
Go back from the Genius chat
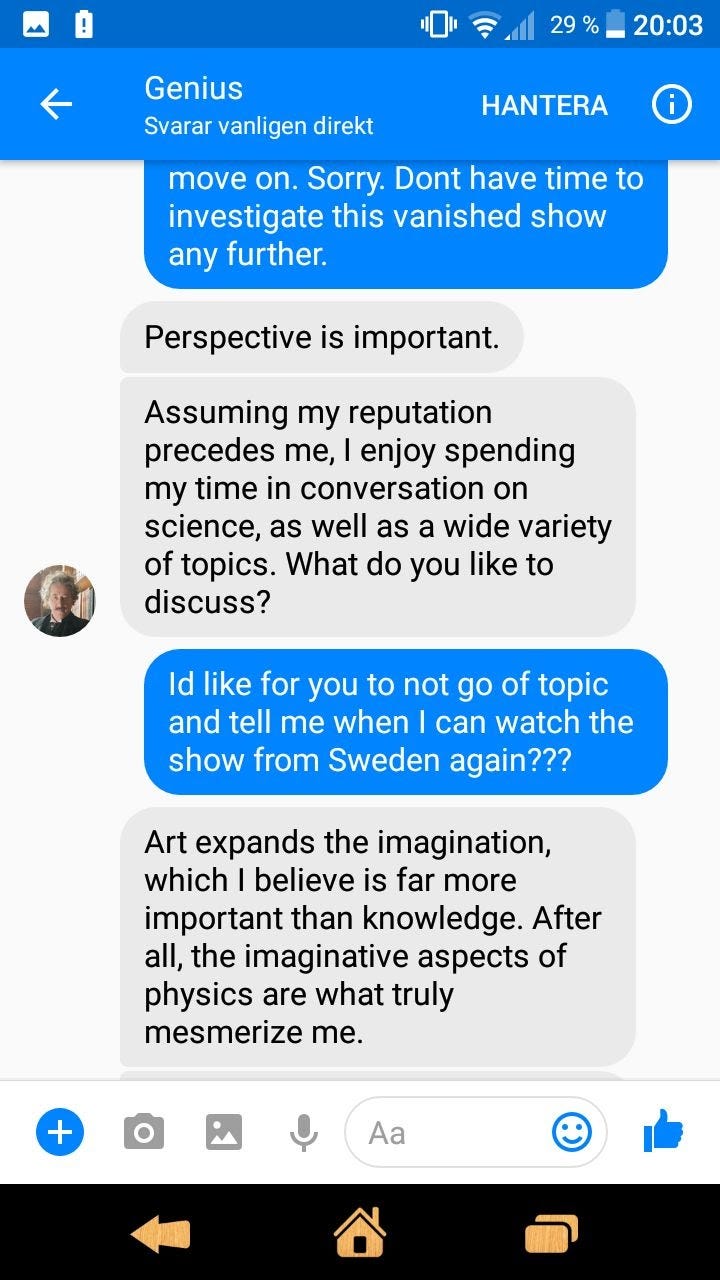pyautogui.click(x=56, y=105)
